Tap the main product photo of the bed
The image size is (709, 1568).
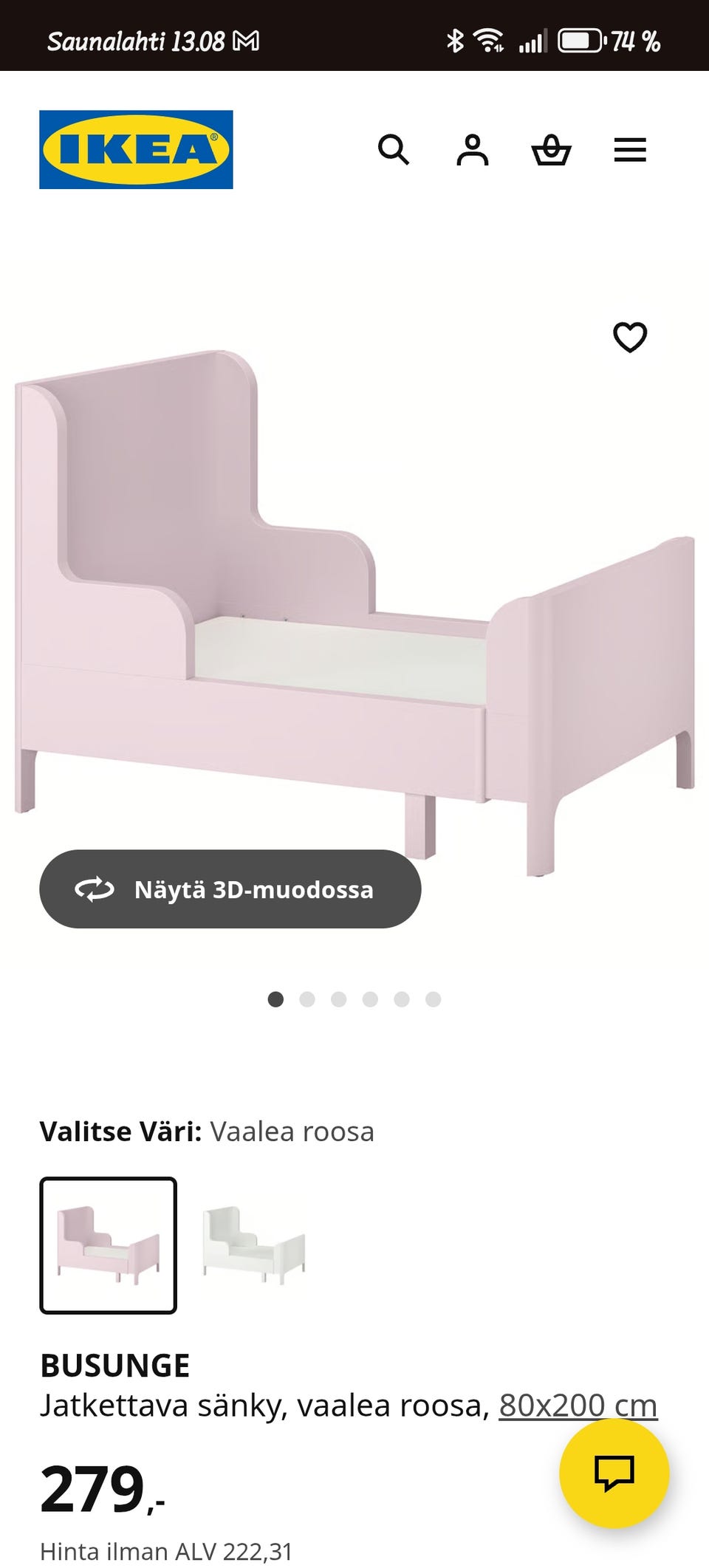354,591
